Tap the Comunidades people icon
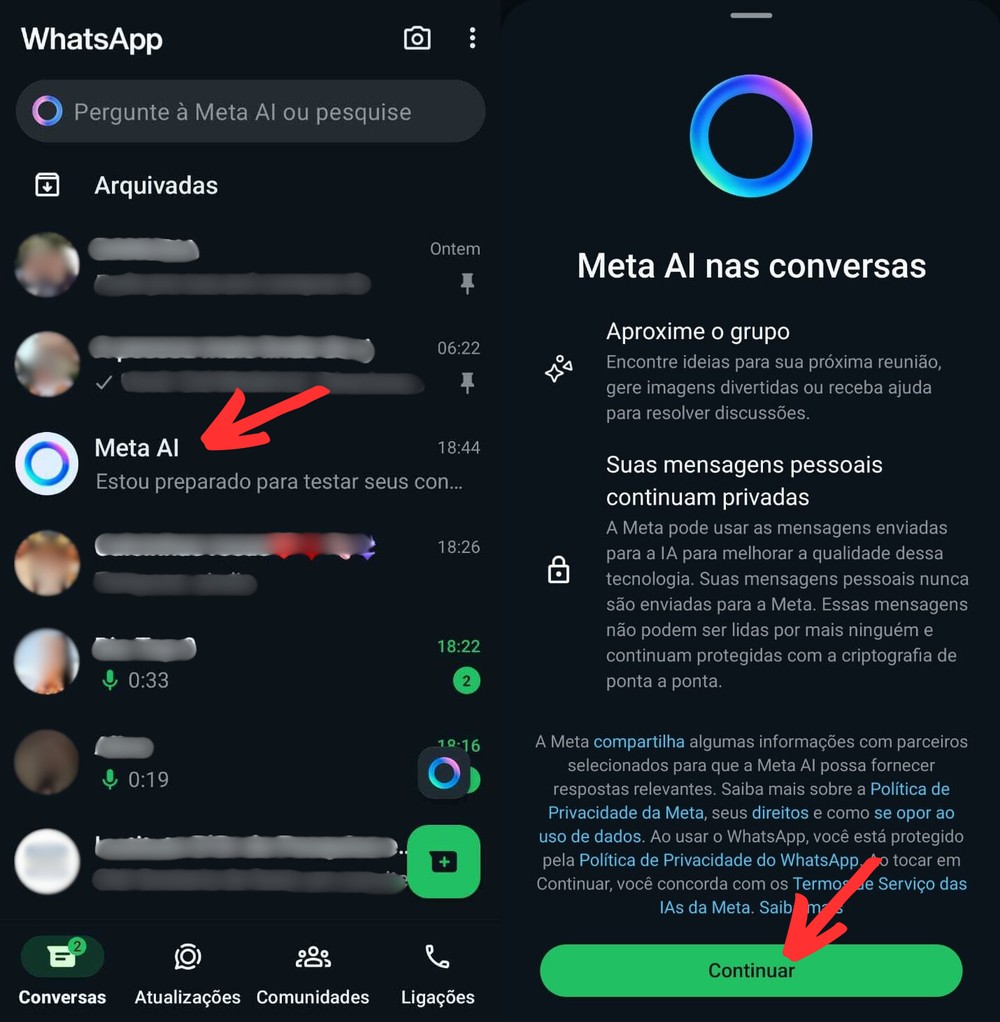Viewport: 1000px width, 1022px height. tap(313, 958)
